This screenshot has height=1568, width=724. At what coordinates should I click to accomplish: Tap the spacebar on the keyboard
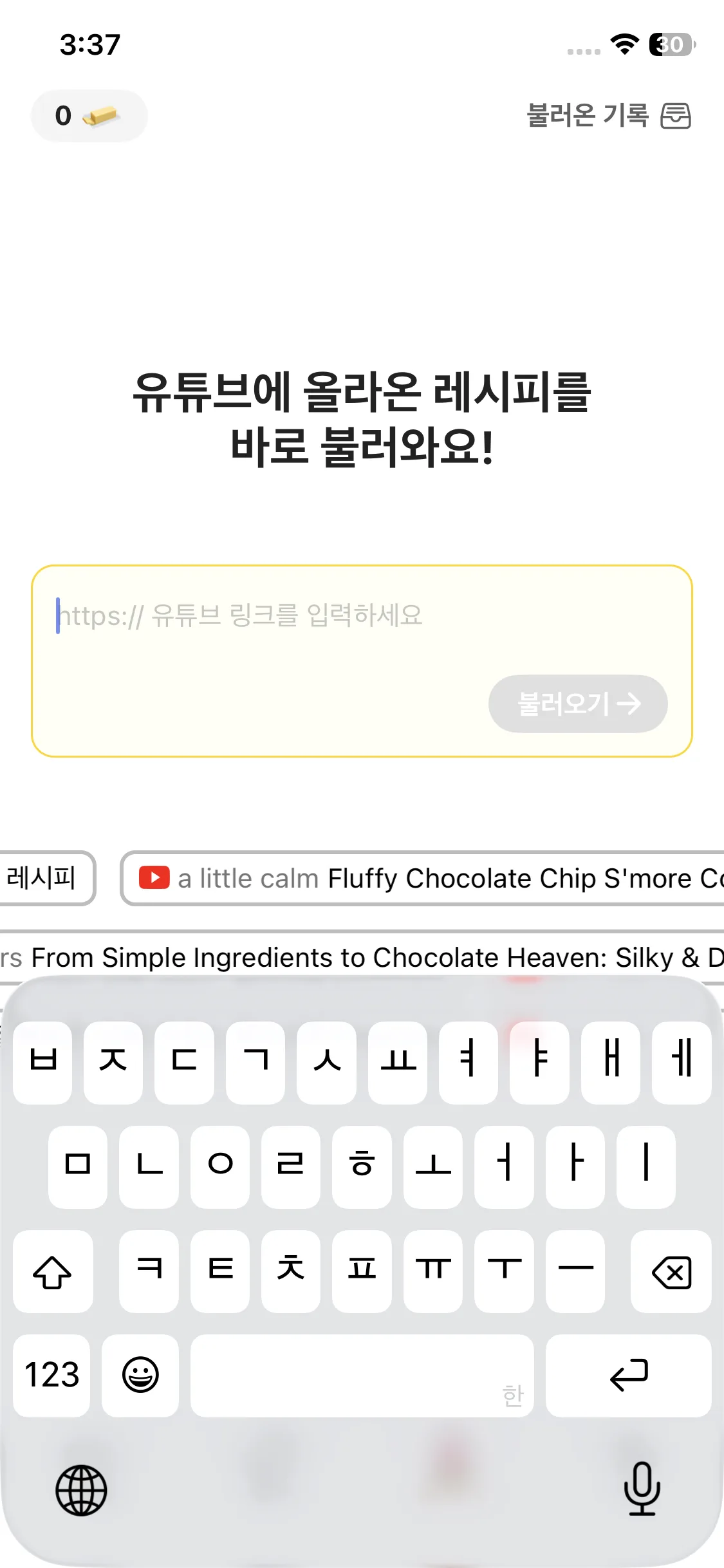pos(362,1377)
